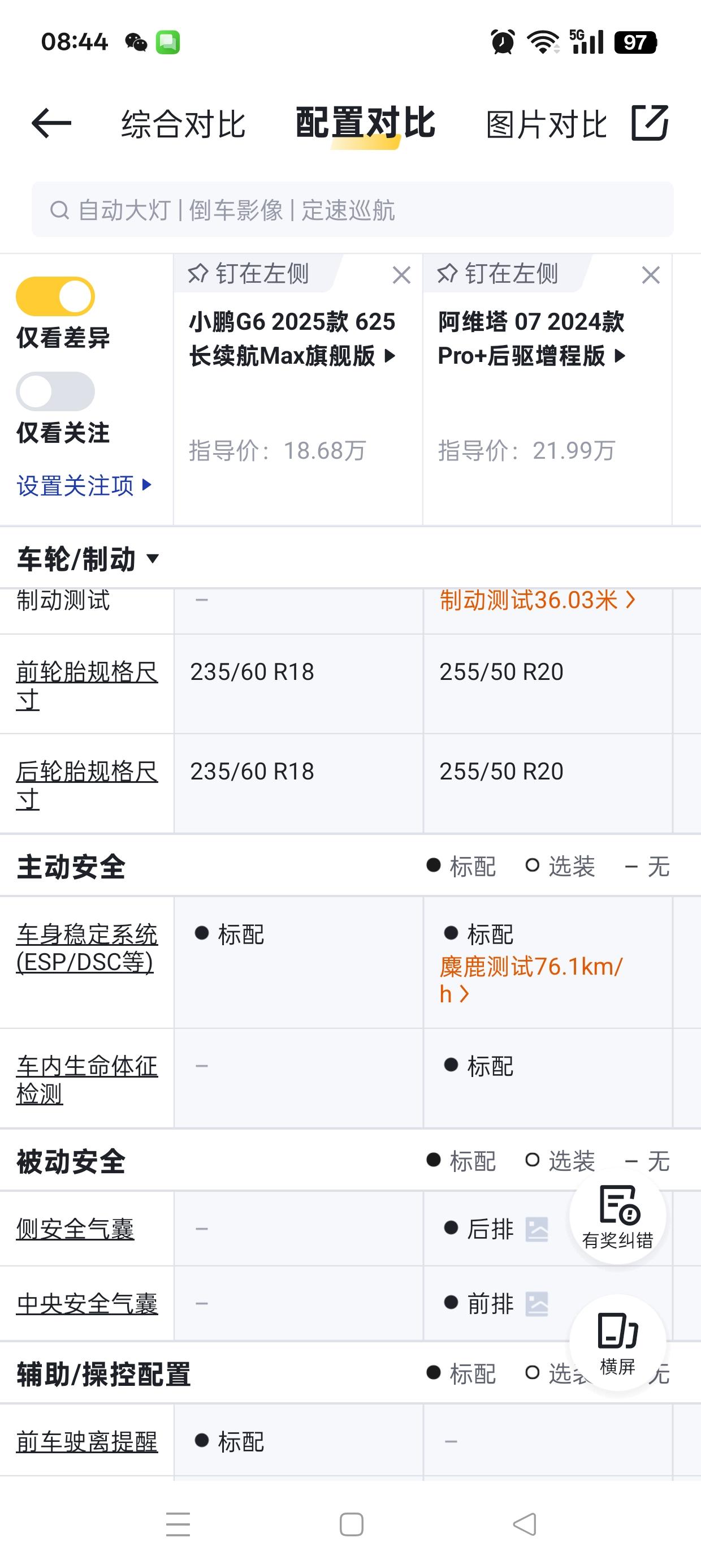Remove 阿维塔 07 from the comparison
The height and width of the screenshot is (1568, 701).
[651, 275]
